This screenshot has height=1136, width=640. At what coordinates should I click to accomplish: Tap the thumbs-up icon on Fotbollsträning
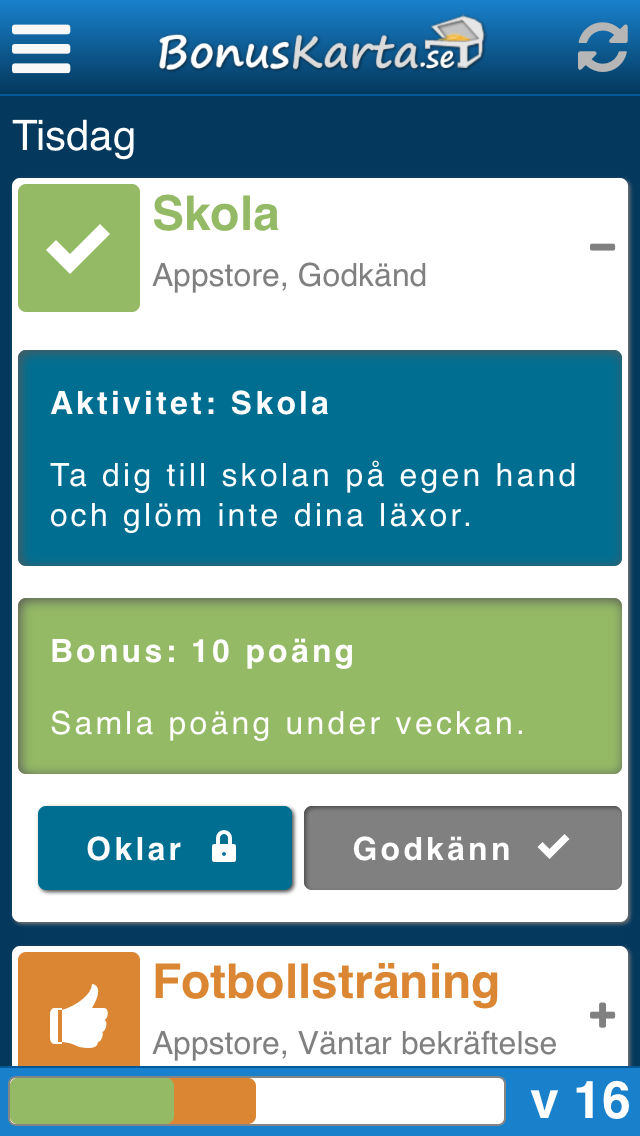tap(79, 1012)
